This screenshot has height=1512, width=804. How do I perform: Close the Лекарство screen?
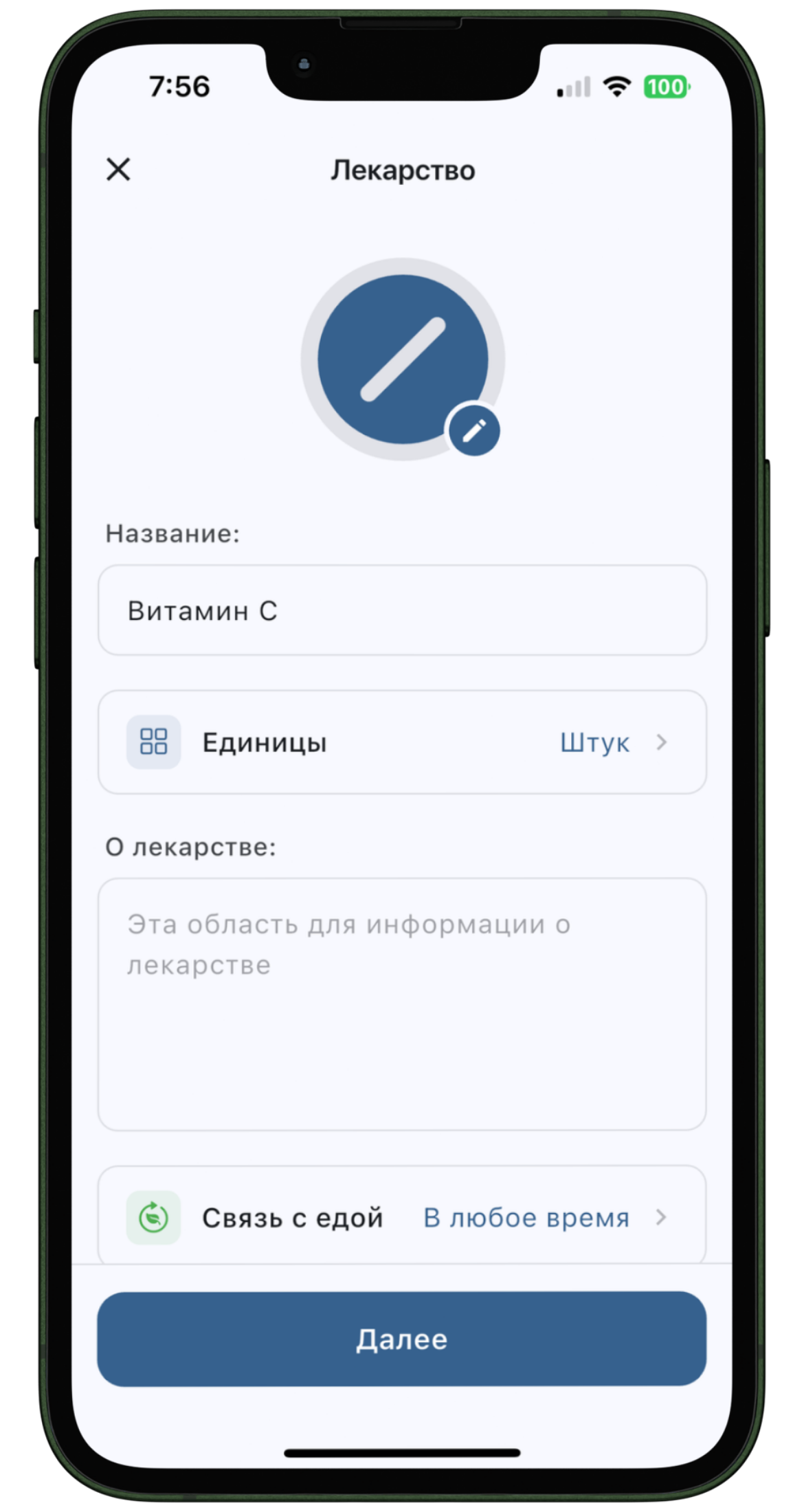coord(118,169)
